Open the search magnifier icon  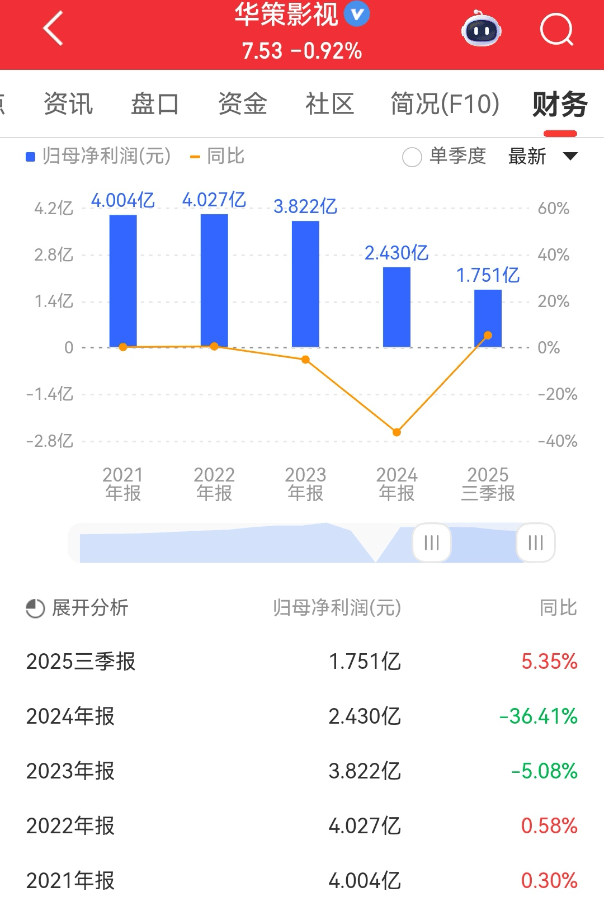[x=557, y=30]
